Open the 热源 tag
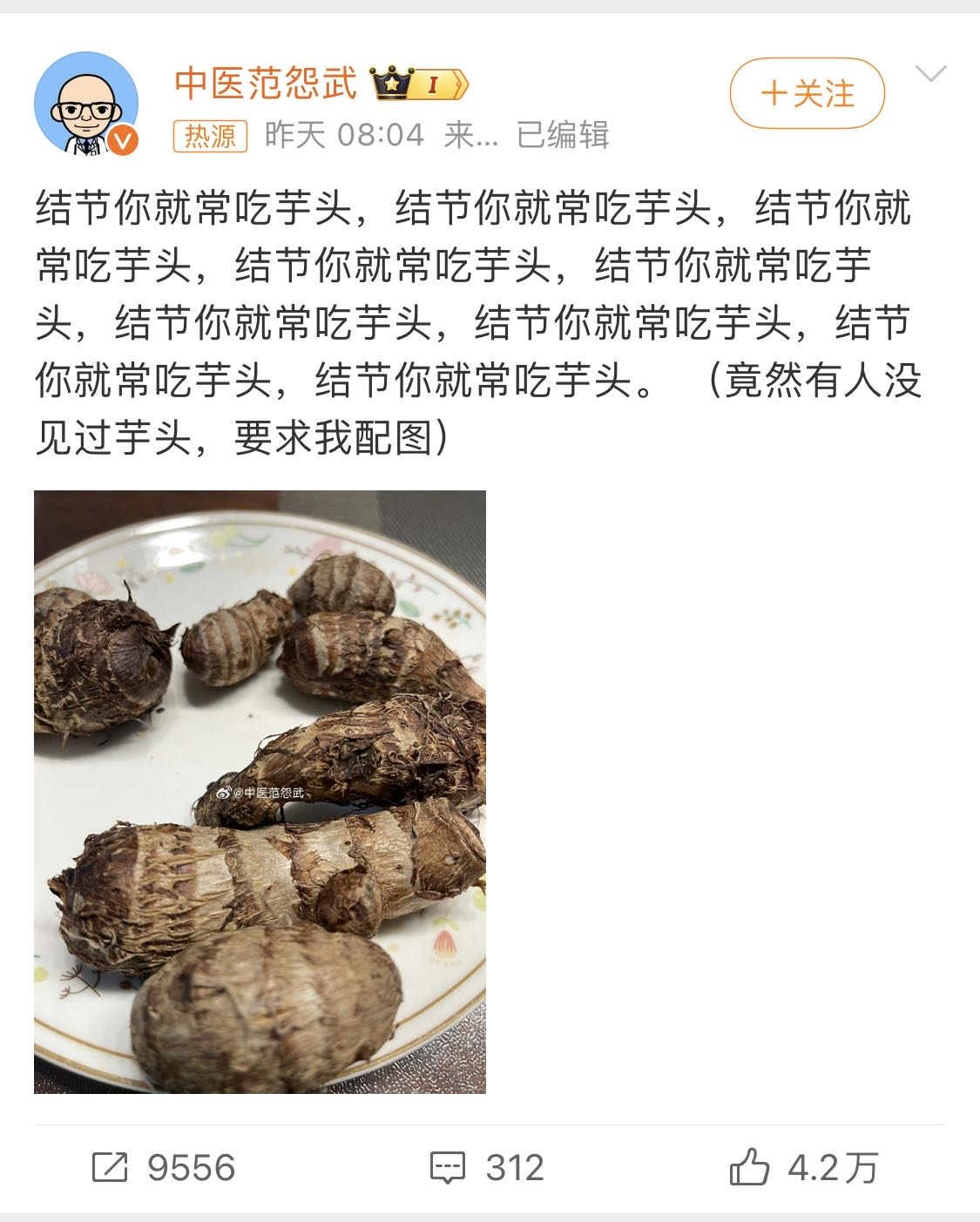Viewport: 980px width, 1222px height. 210,136
